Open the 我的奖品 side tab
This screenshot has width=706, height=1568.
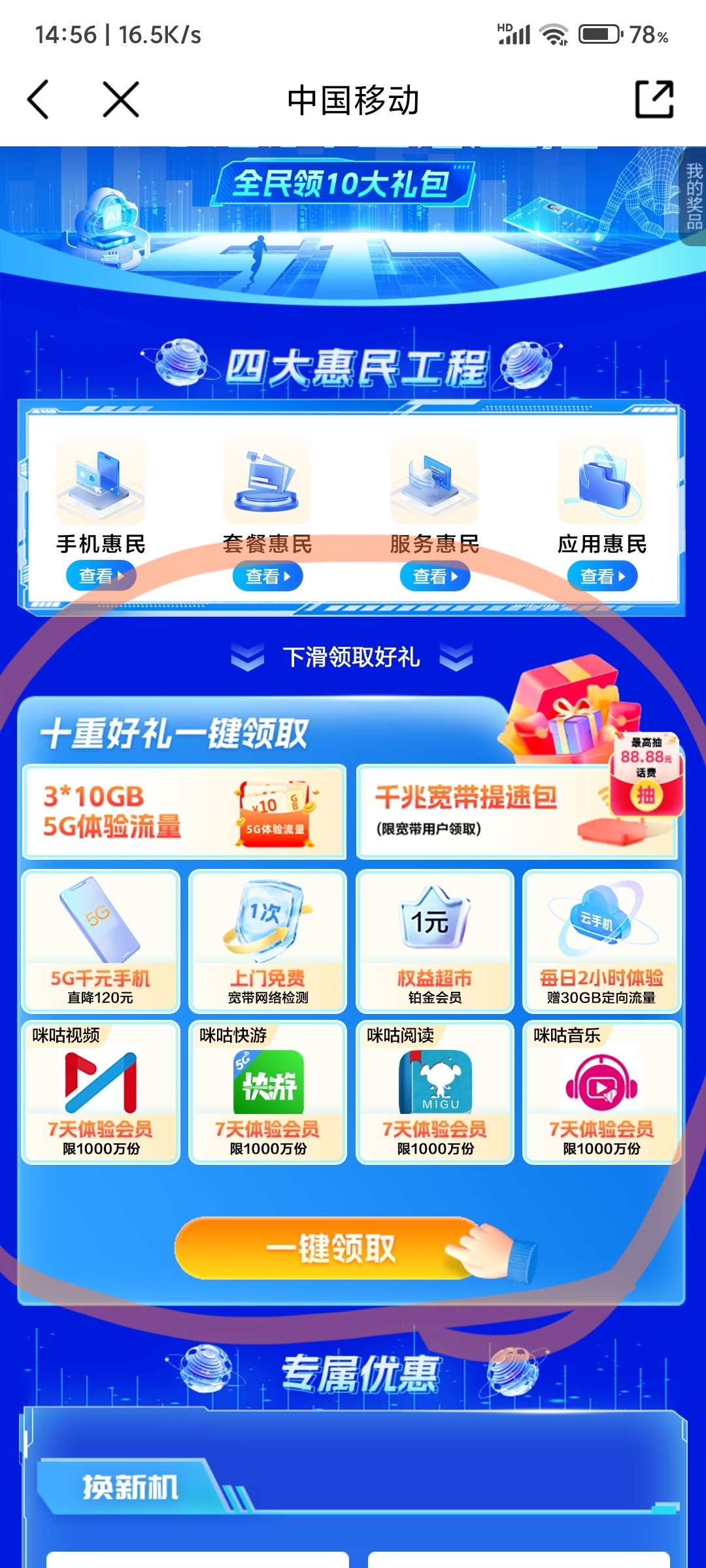(694, 196)
